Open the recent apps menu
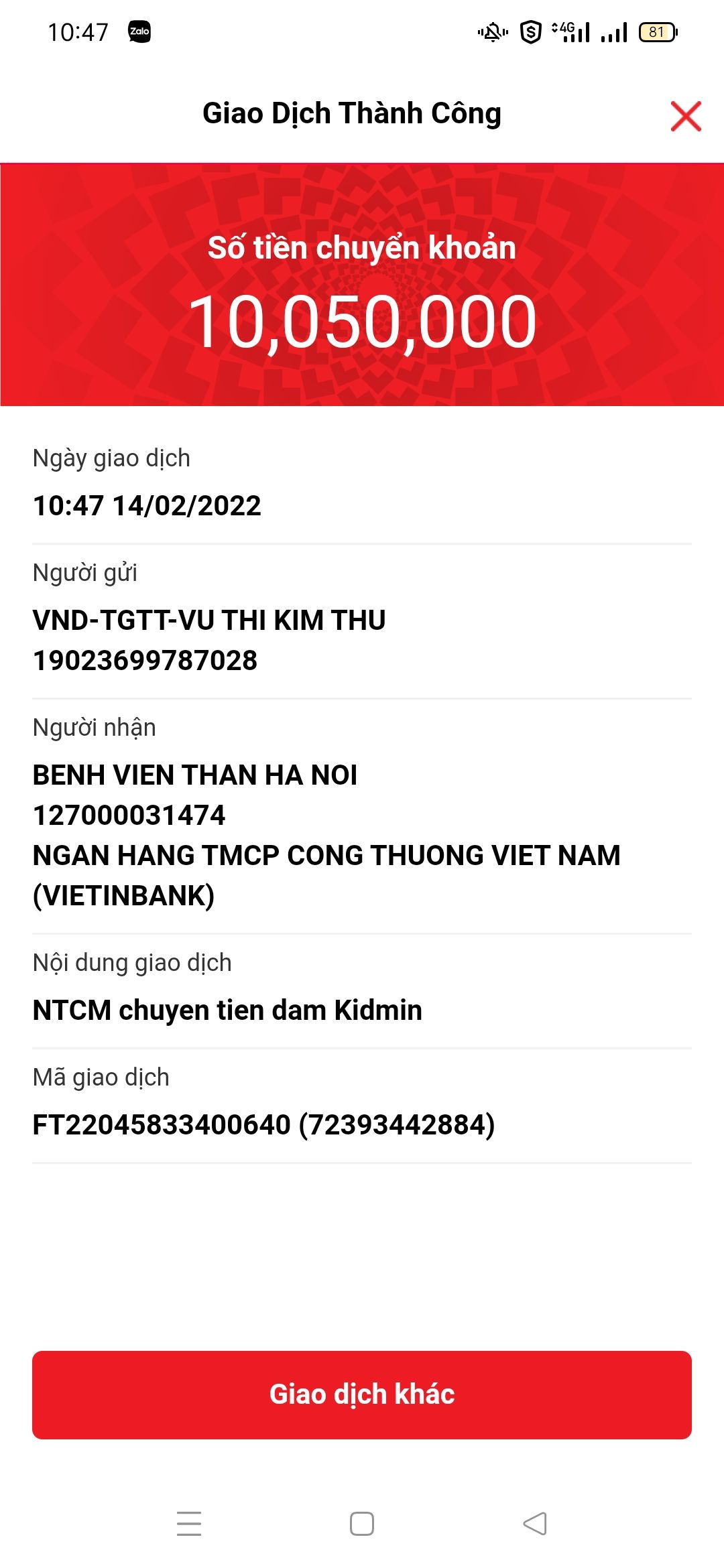 coord(189,1523)
